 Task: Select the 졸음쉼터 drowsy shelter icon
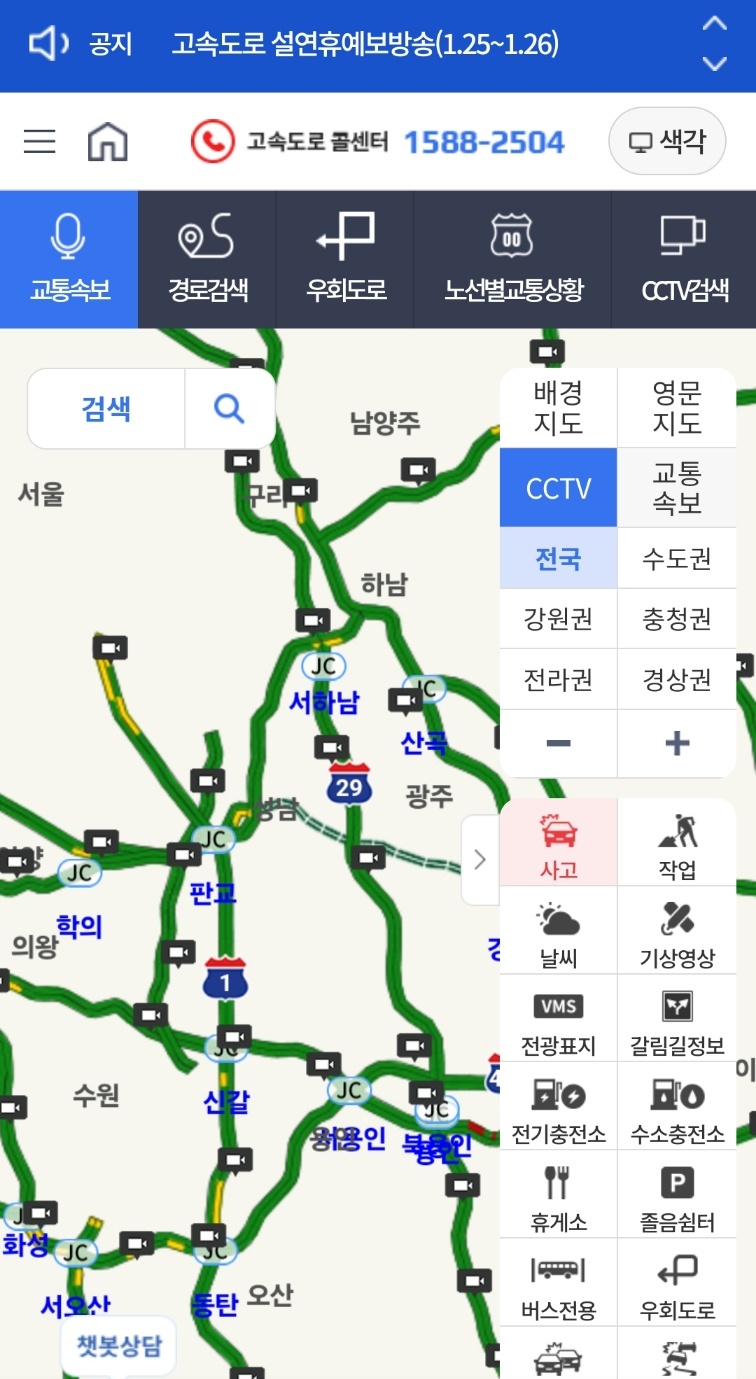point(675,1194)
